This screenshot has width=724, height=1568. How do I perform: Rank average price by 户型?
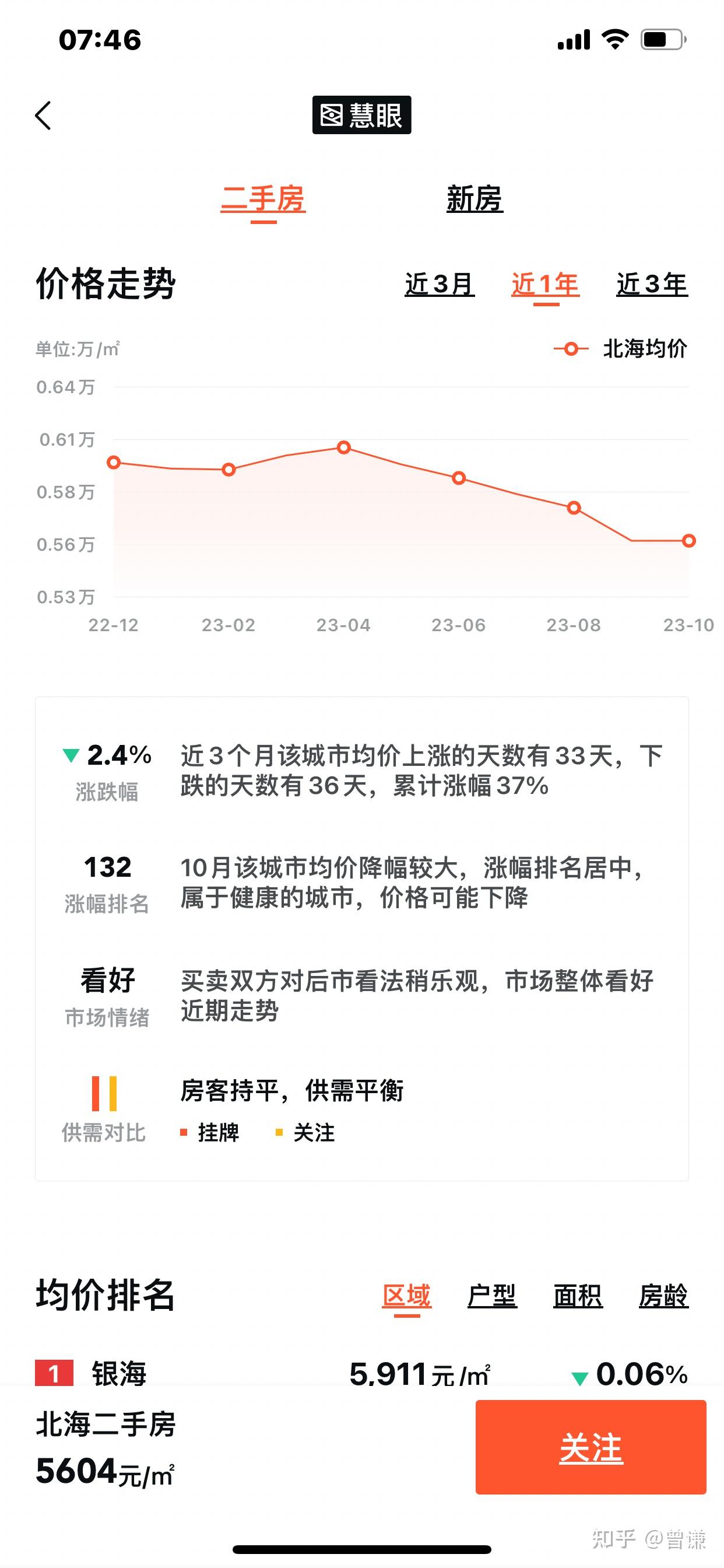point(491,1296)
